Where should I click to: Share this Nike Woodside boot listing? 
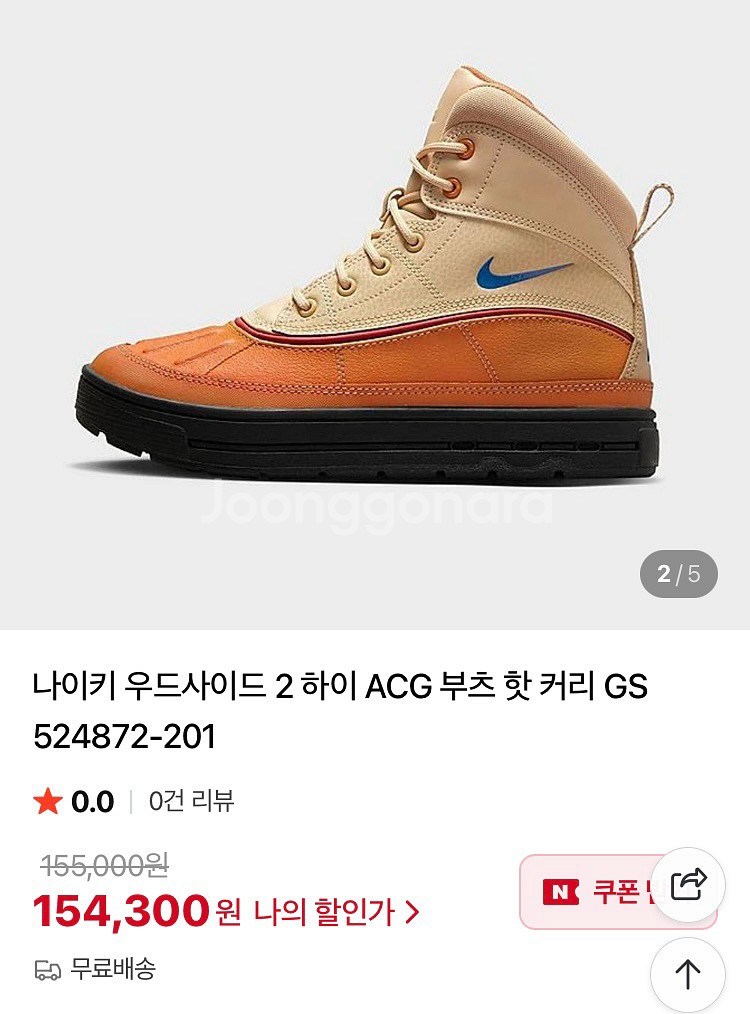(688, 885)
